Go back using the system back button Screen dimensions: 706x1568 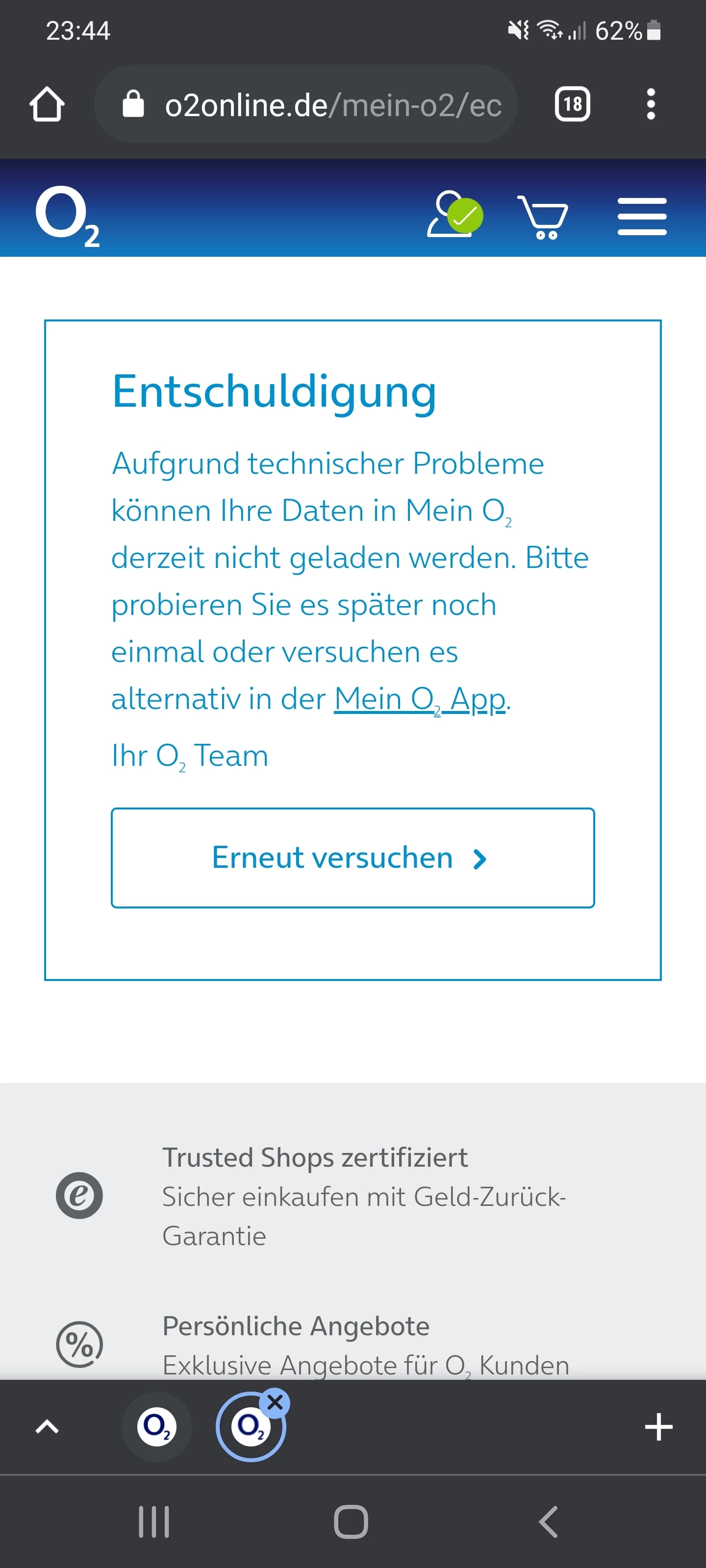pyautogui.click(x=548, y=1522)
